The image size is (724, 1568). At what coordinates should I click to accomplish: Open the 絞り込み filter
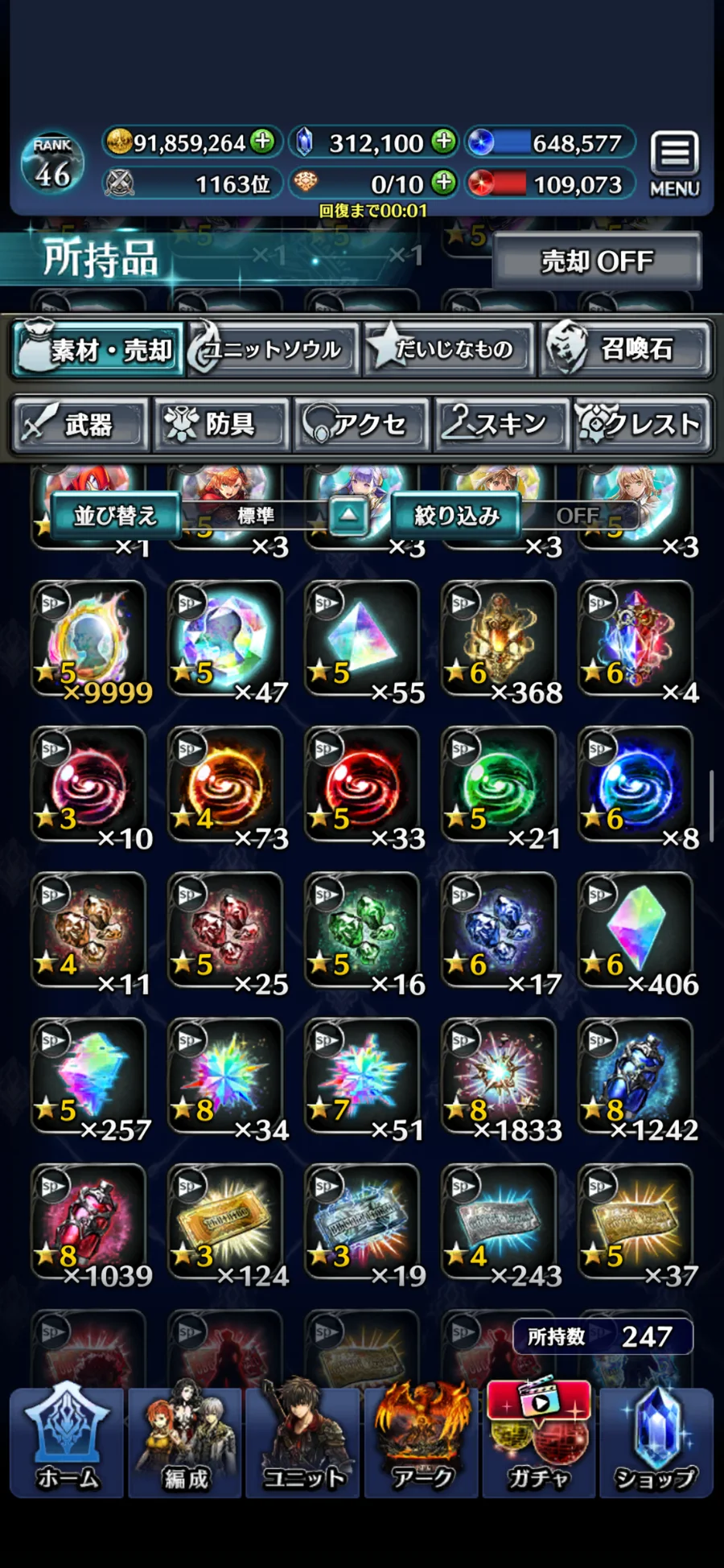click(456, 515)
